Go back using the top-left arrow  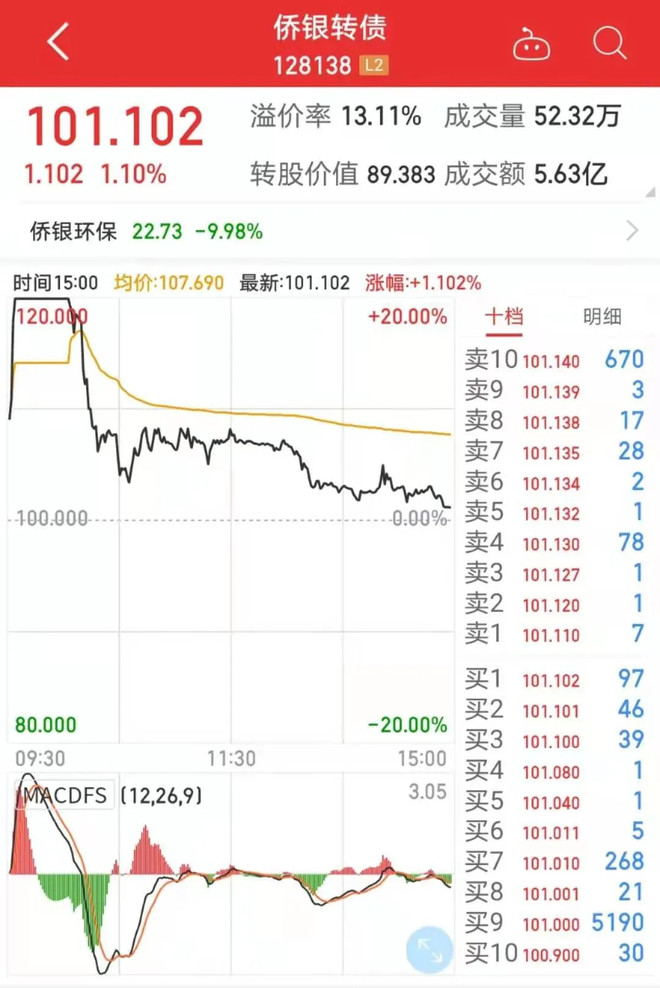[x=58, y=43]
